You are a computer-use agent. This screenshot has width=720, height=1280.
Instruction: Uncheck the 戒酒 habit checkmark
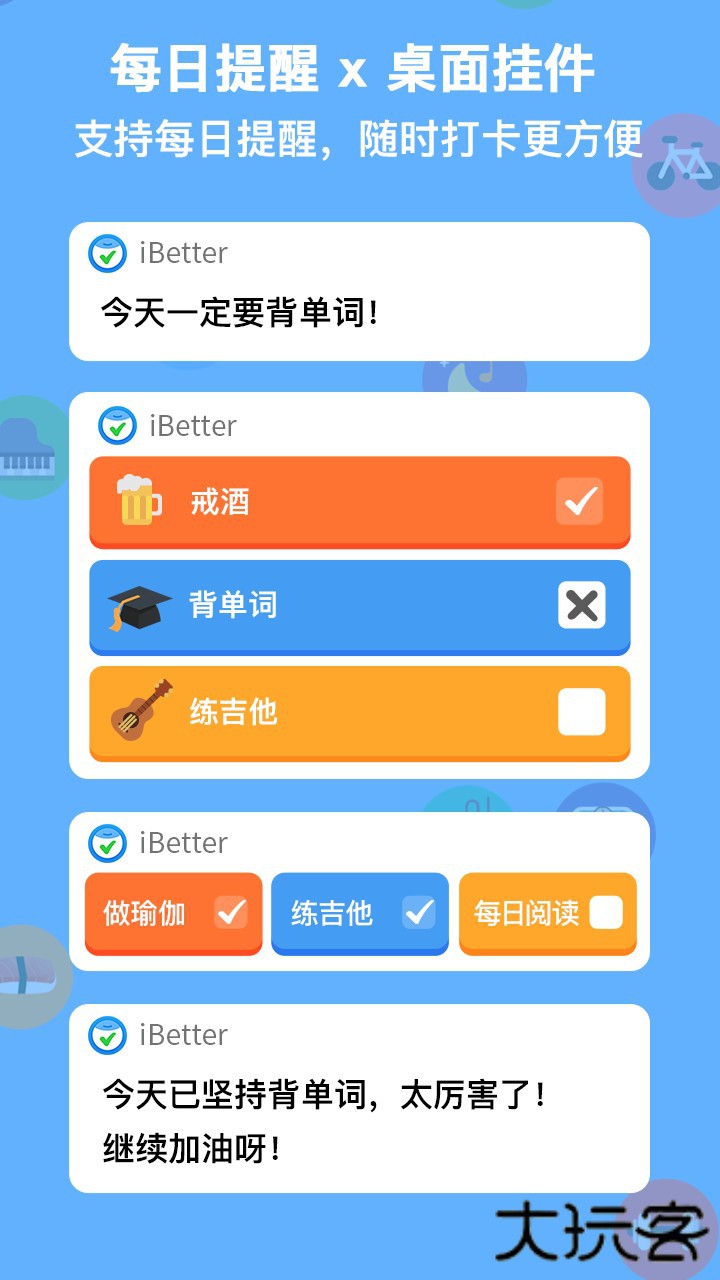(x=581, y=502)
